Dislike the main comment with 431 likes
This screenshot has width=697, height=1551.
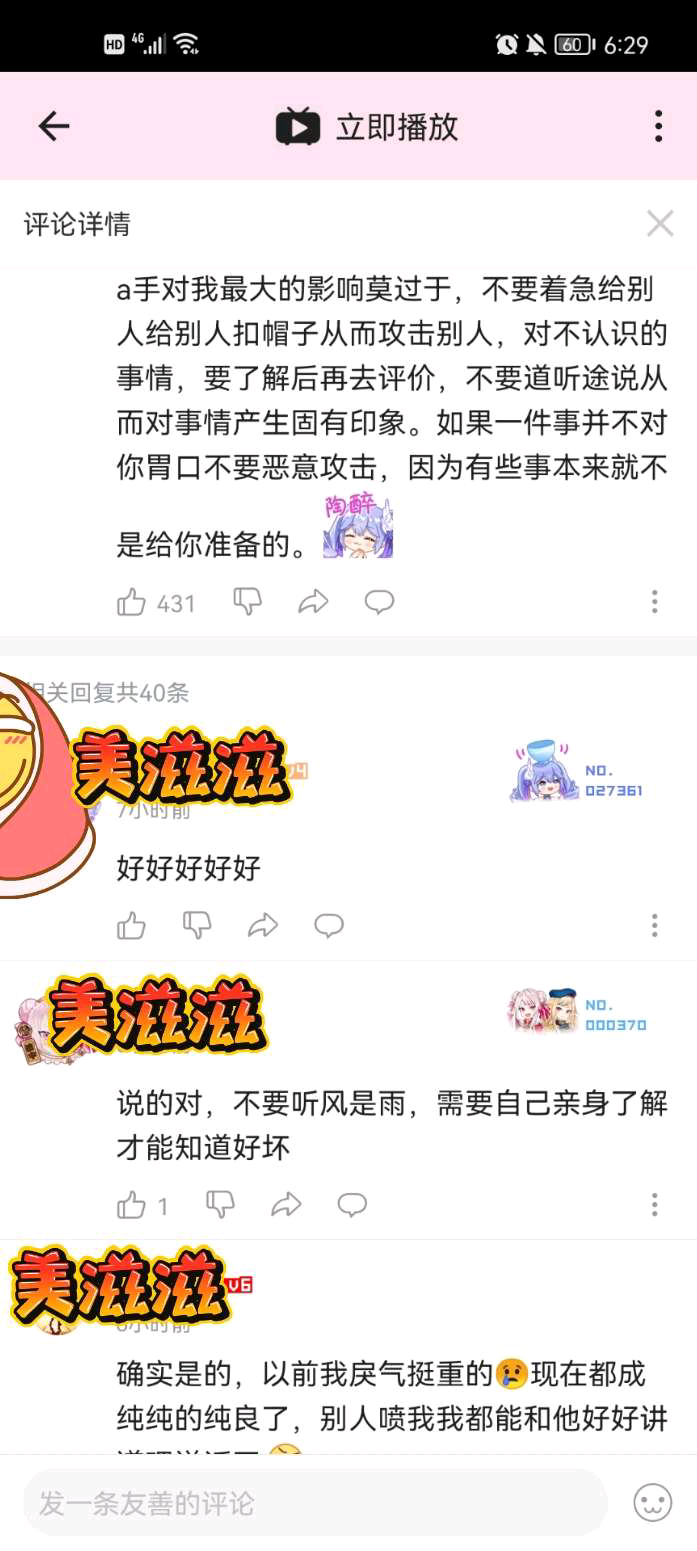tap(247, 601)
